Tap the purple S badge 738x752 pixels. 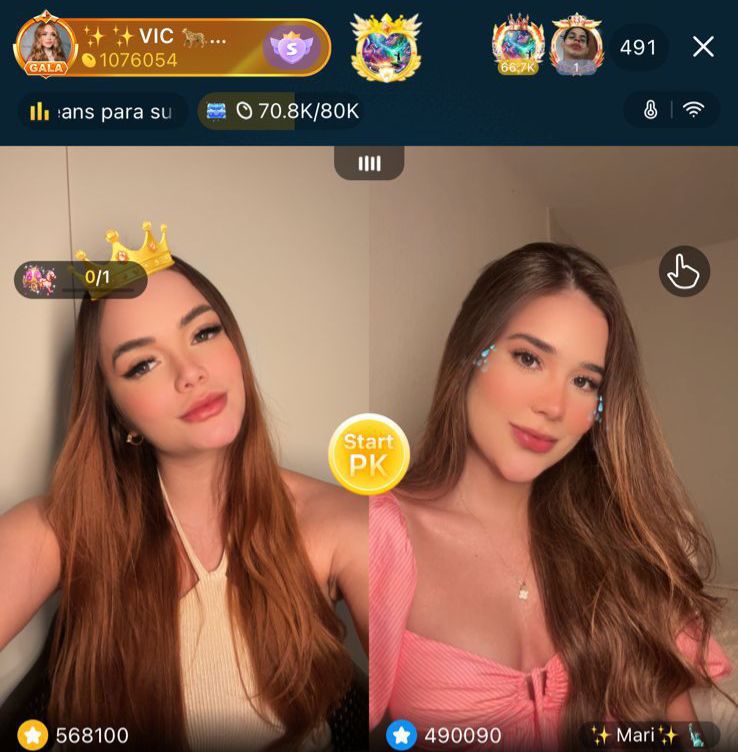[290, 47]
